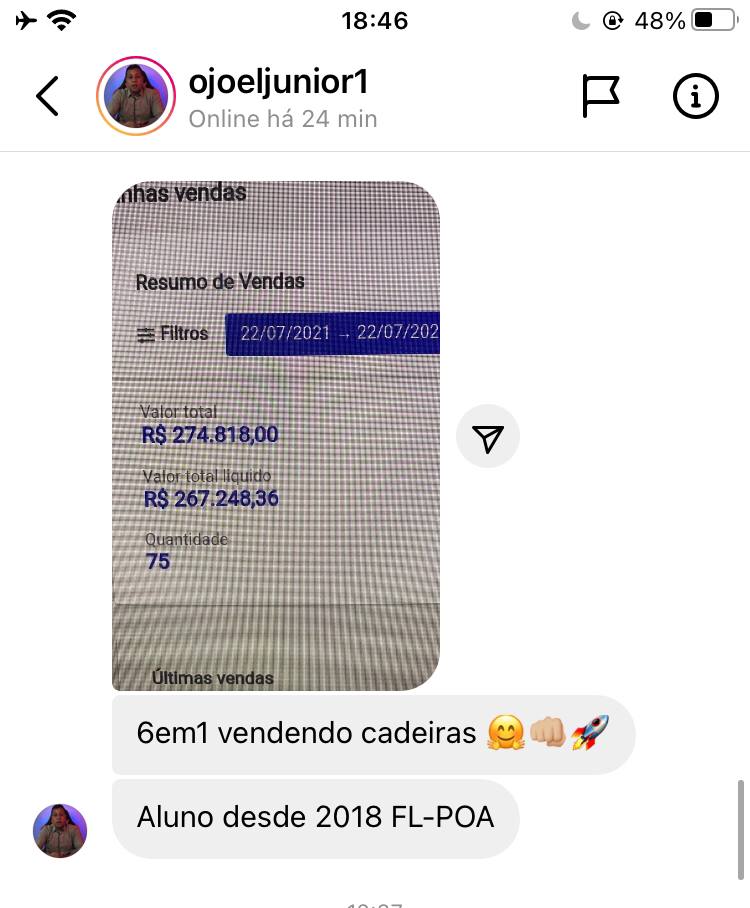
Task: Go back to the messages list
Action: point(47,96)
